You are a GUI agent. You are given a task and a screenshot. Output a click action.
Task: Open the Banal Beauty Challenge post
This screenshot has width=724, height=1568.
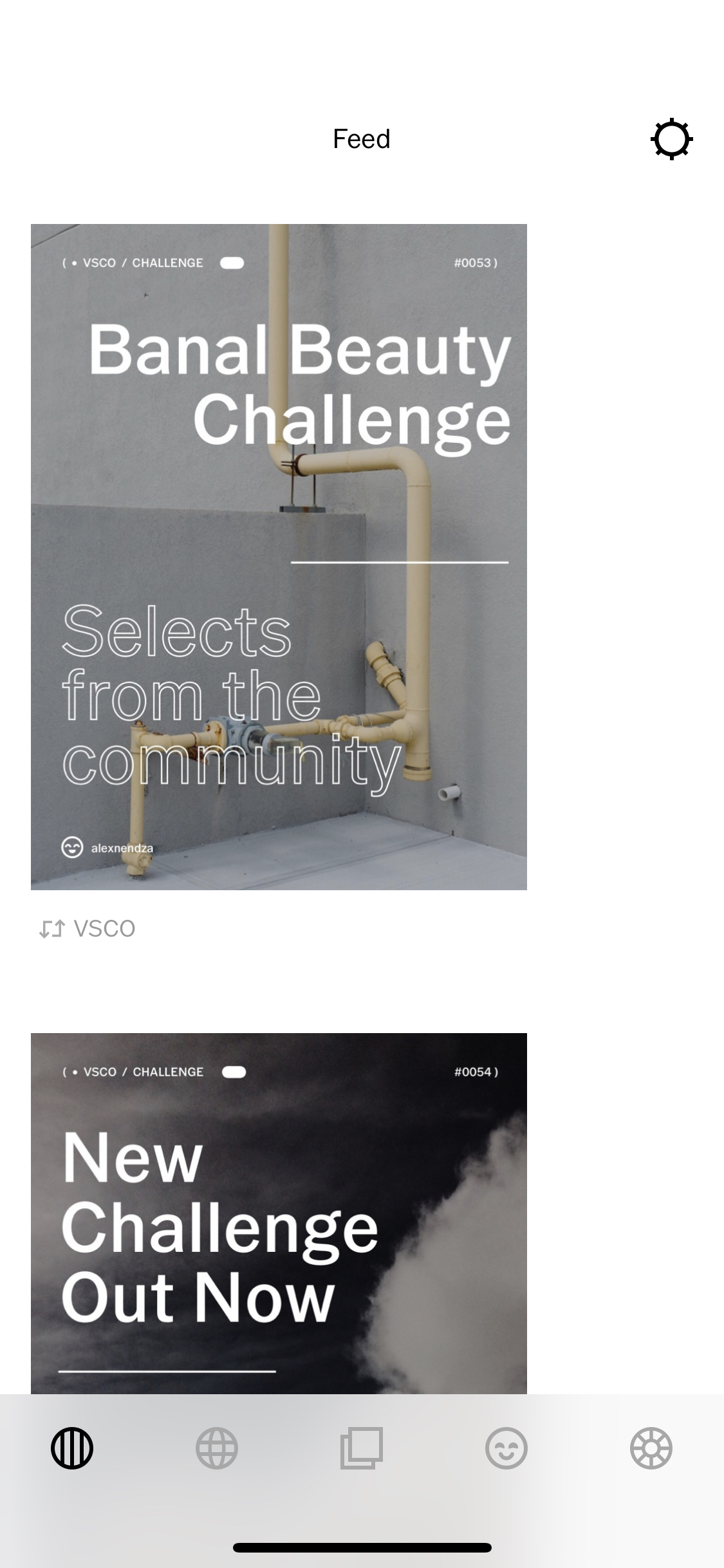coord(279,556)
